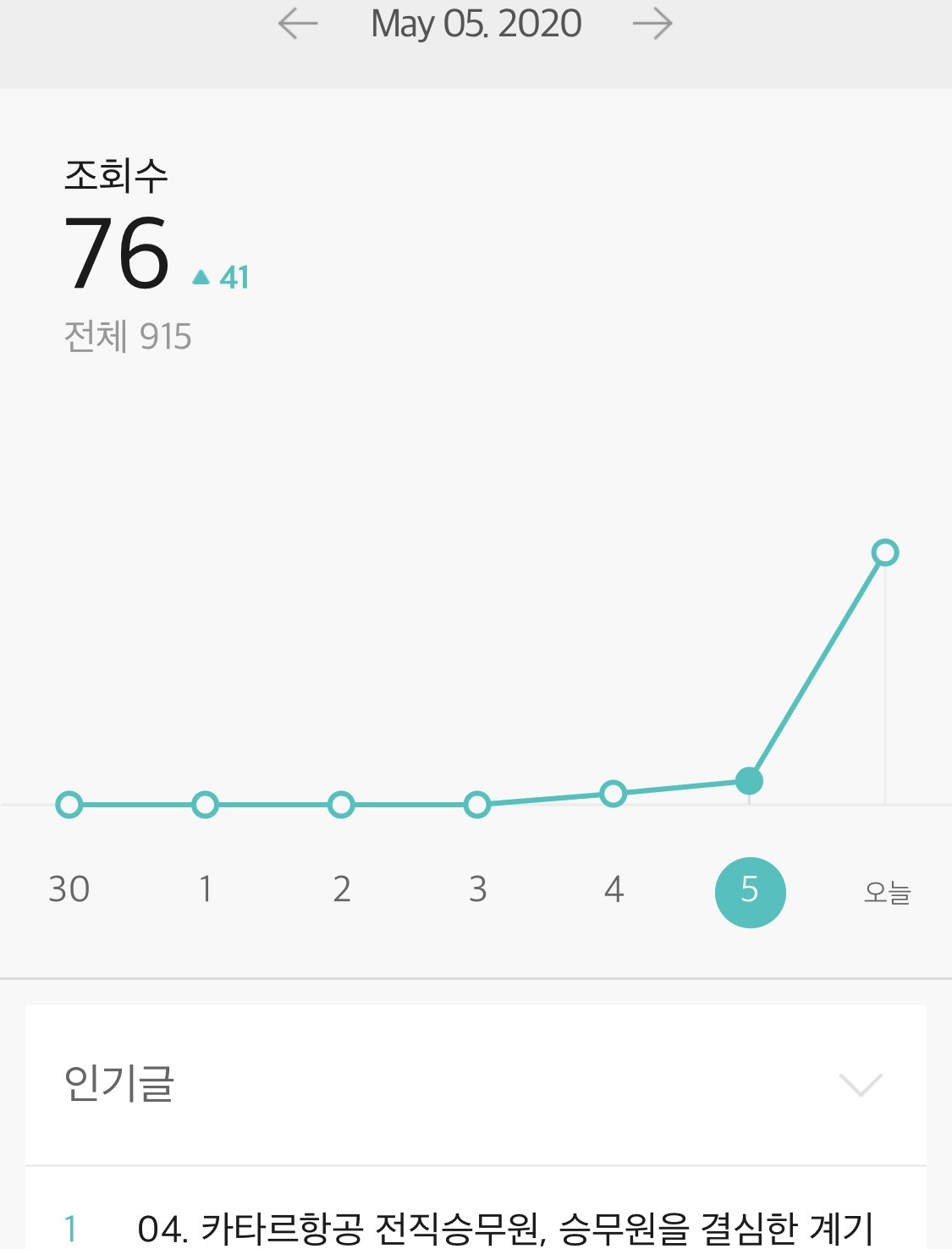Select day 2 on the chart
This screenshot has height=1249, width=952.
(x=342, y=889)
